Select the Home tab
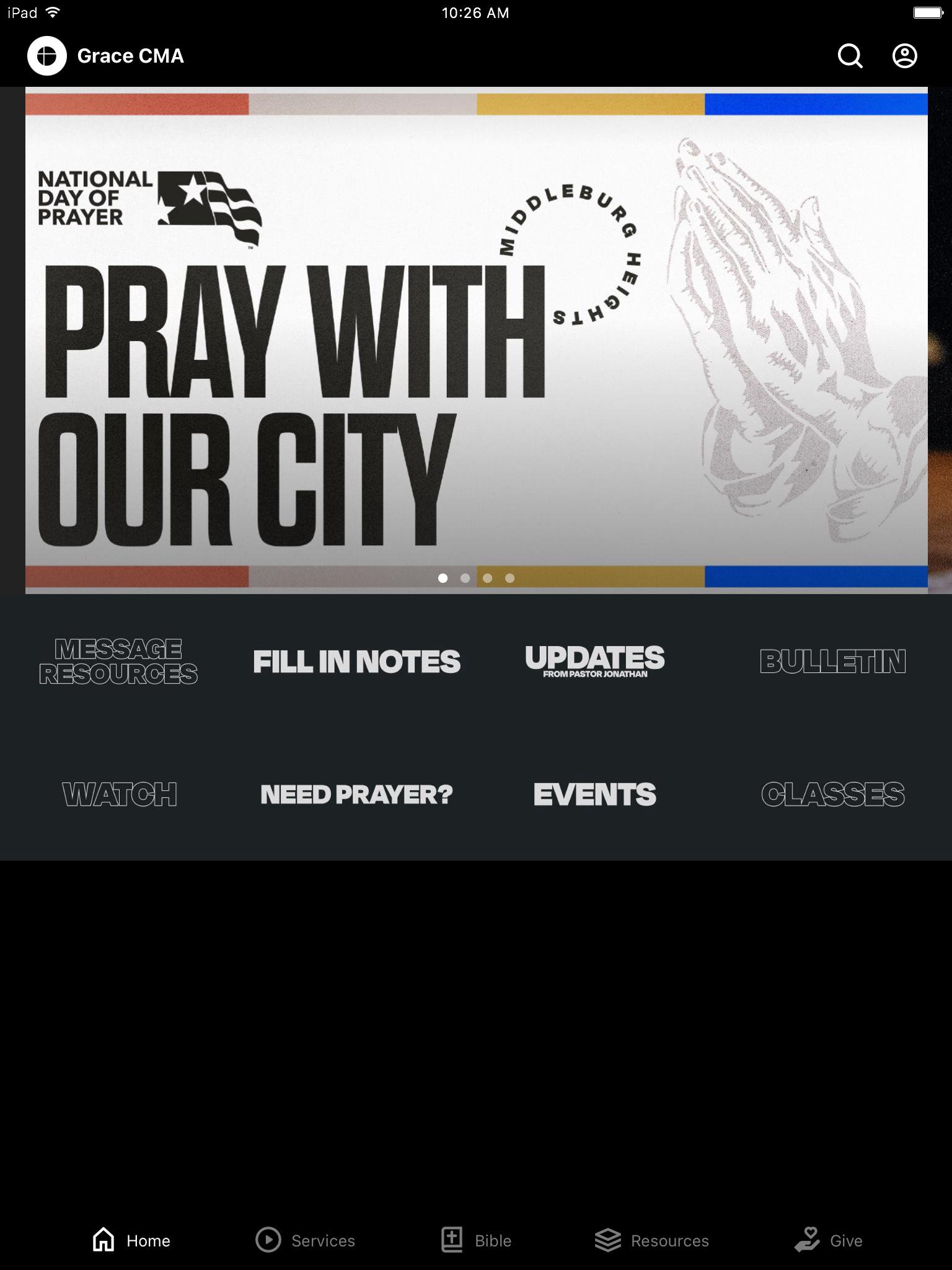 [131, 1240]
